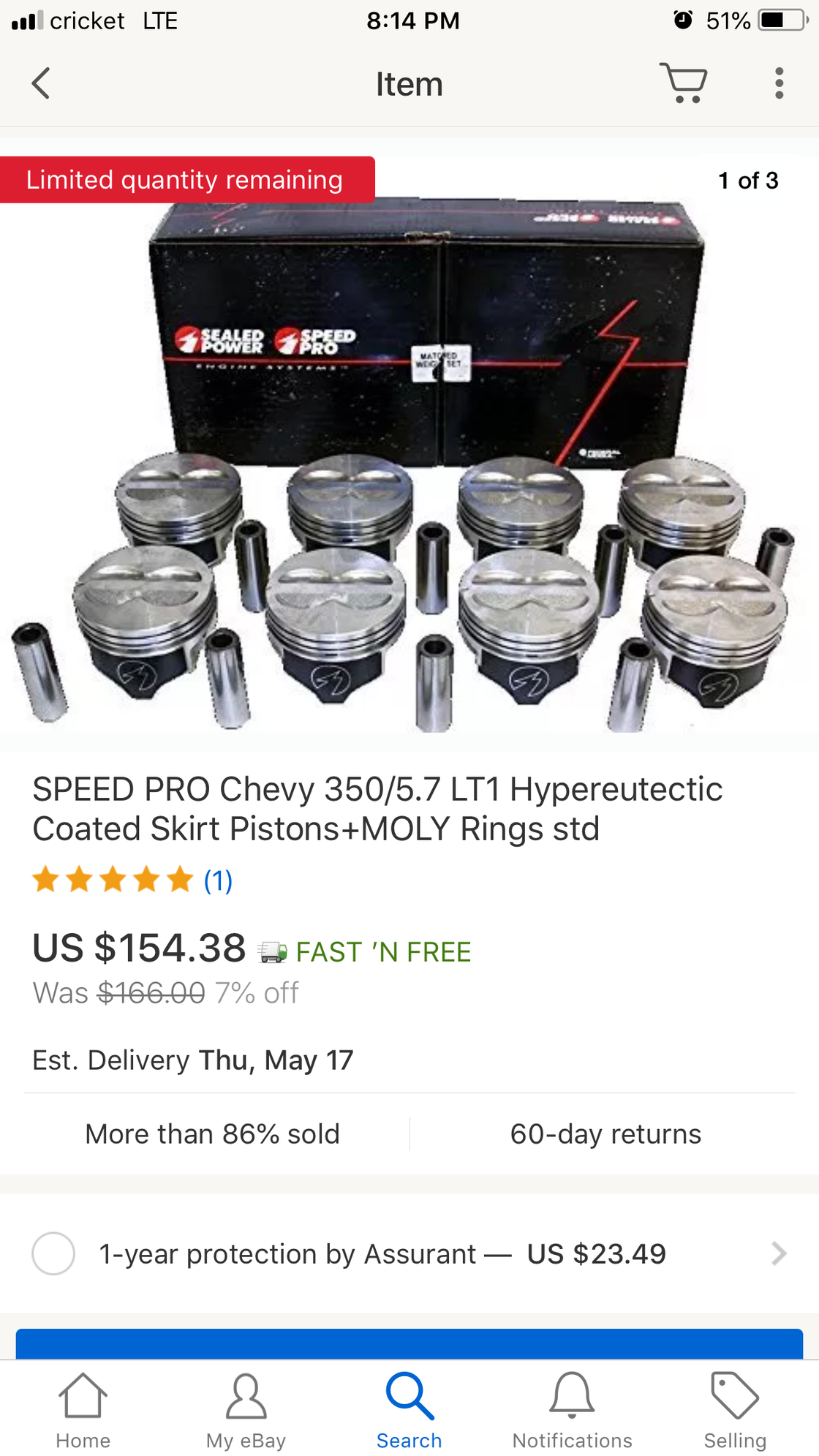Select the 1-year Assurant protection plan
Screen dimensions: 819x1456
(x=53, y=1253)
